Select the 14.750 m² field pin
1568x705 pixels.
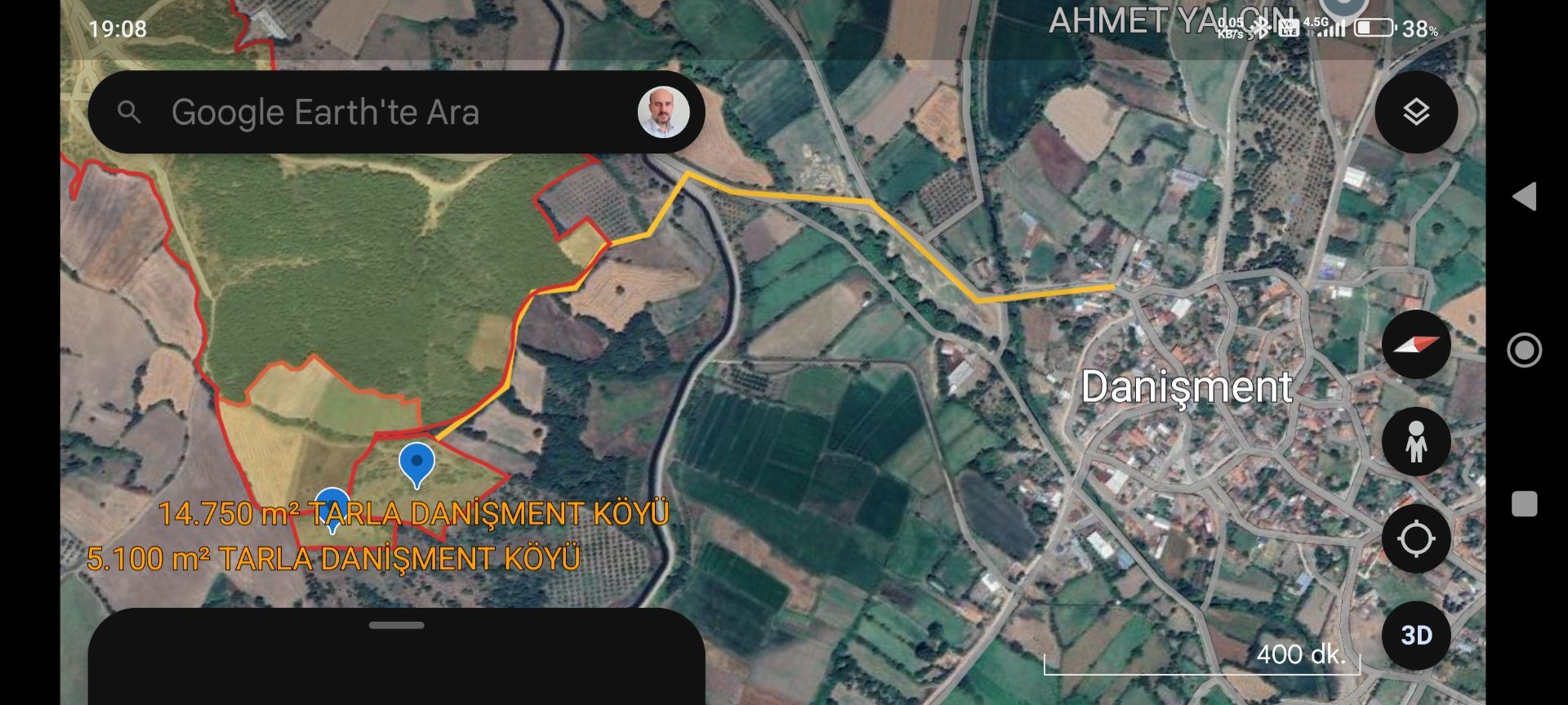416,463
